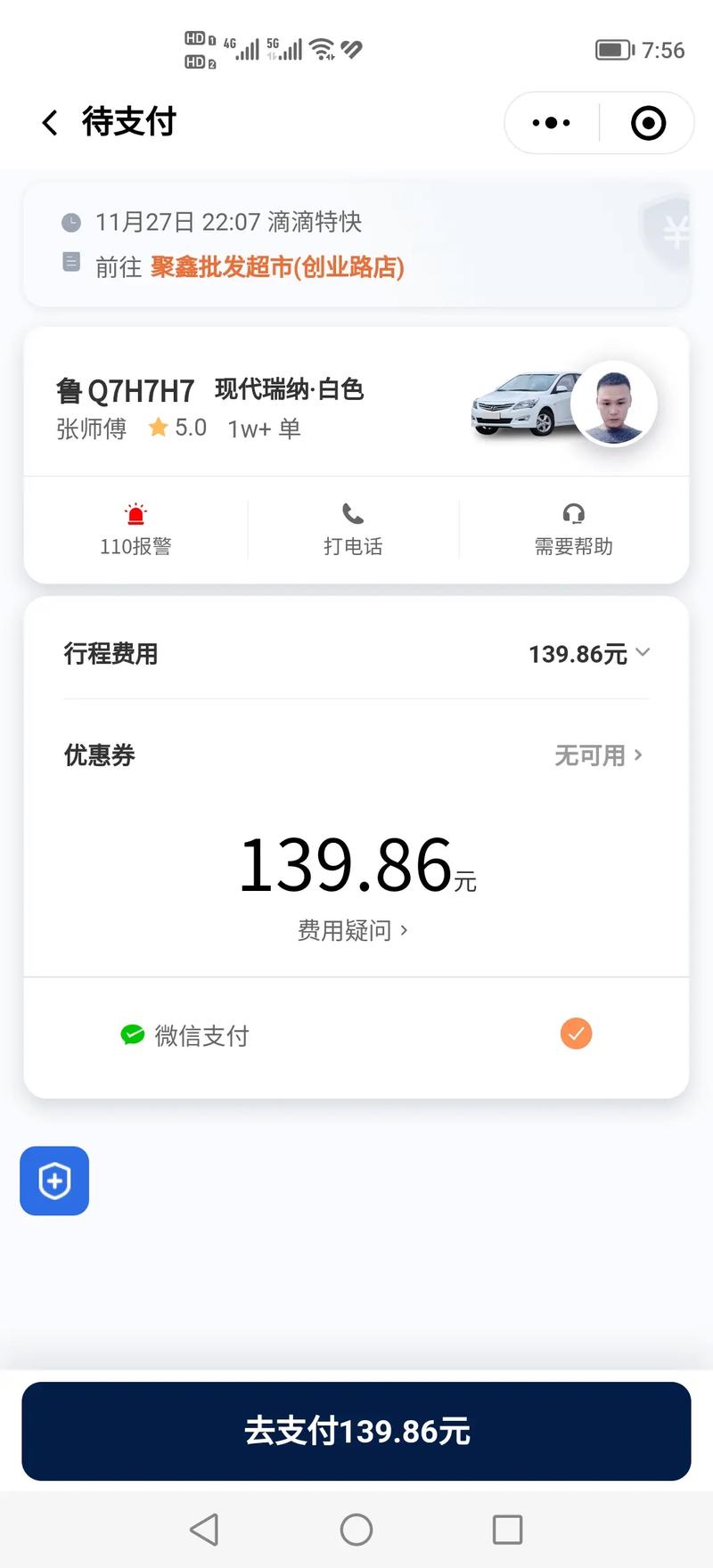Open the 优惠券 coupon row
The image size is (713, 1568).
(x=598, y=755)
